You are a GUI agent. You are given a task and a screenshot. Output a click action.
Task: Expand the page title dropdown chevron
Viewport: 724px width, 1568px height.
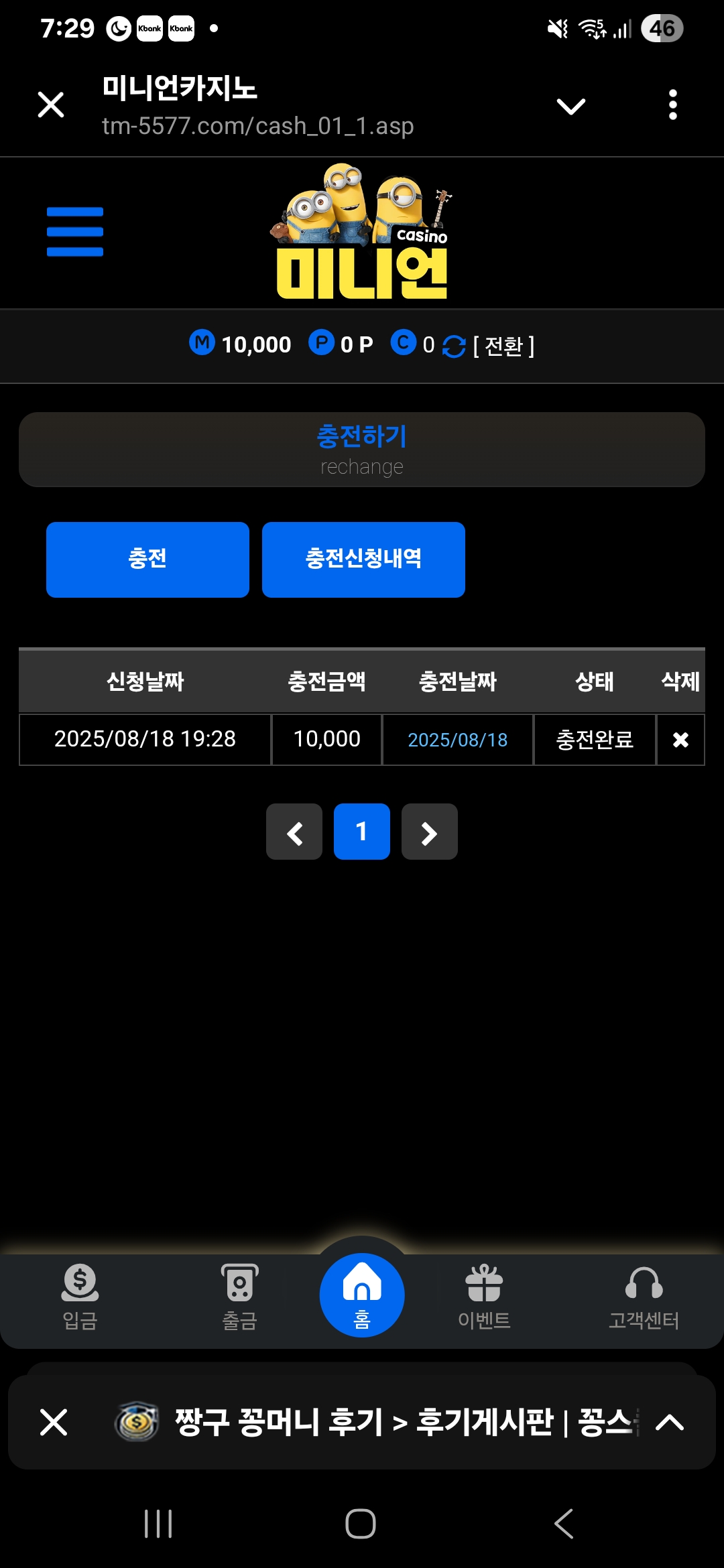pos(570,106)
